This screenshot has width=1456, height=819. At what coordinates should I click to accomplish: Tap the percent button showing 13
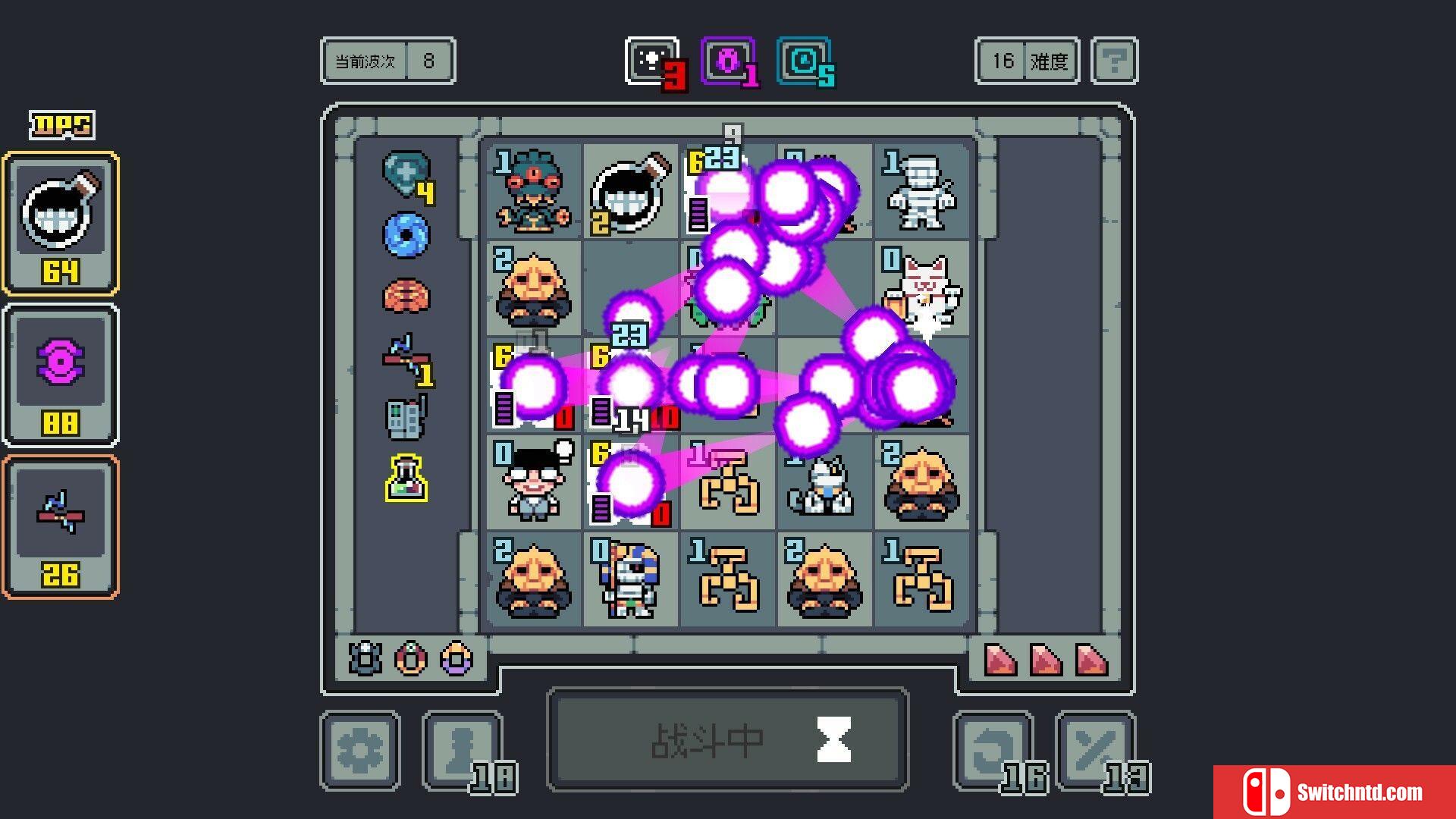point(1094,751)
